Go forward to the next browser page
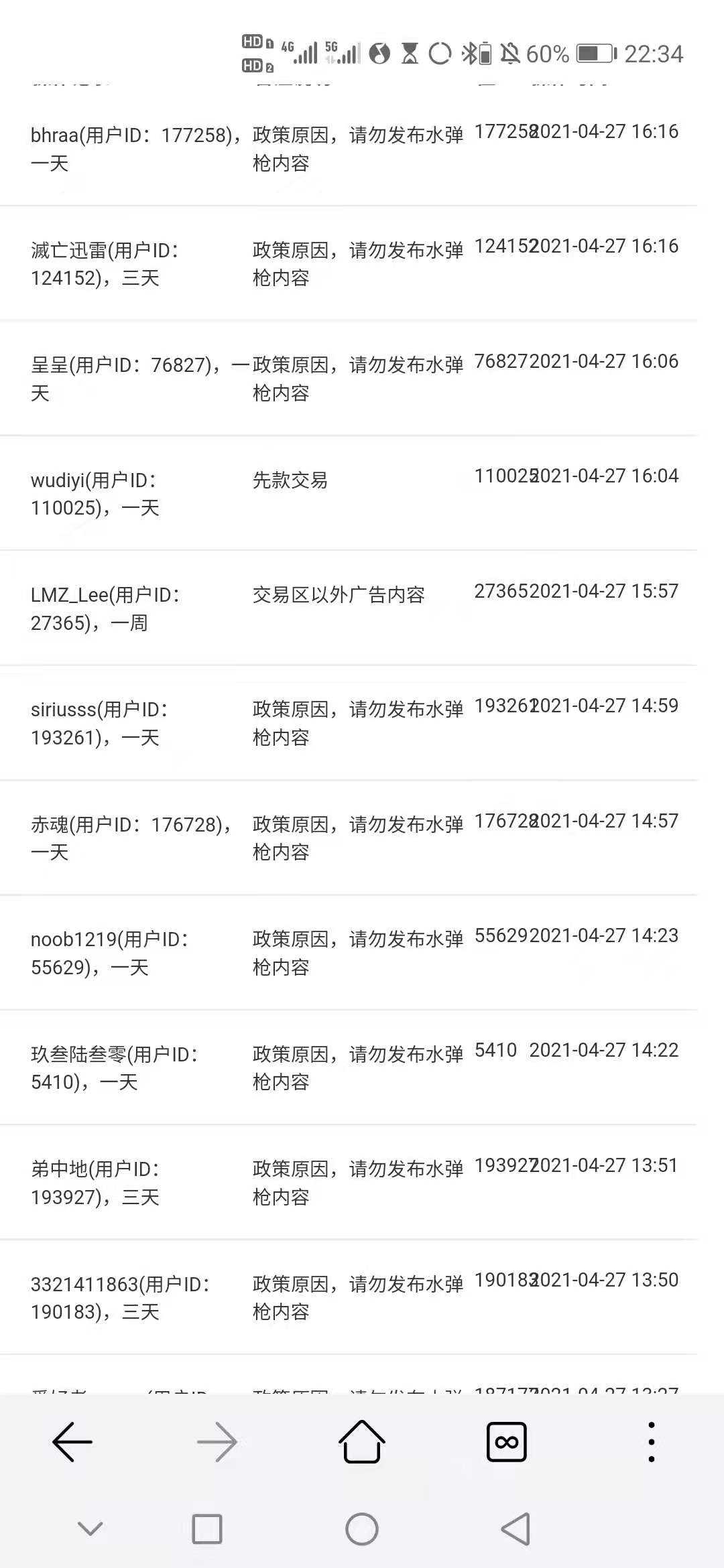The width and height of the screenshot is (724, 1568). [x=217, y=1441]
